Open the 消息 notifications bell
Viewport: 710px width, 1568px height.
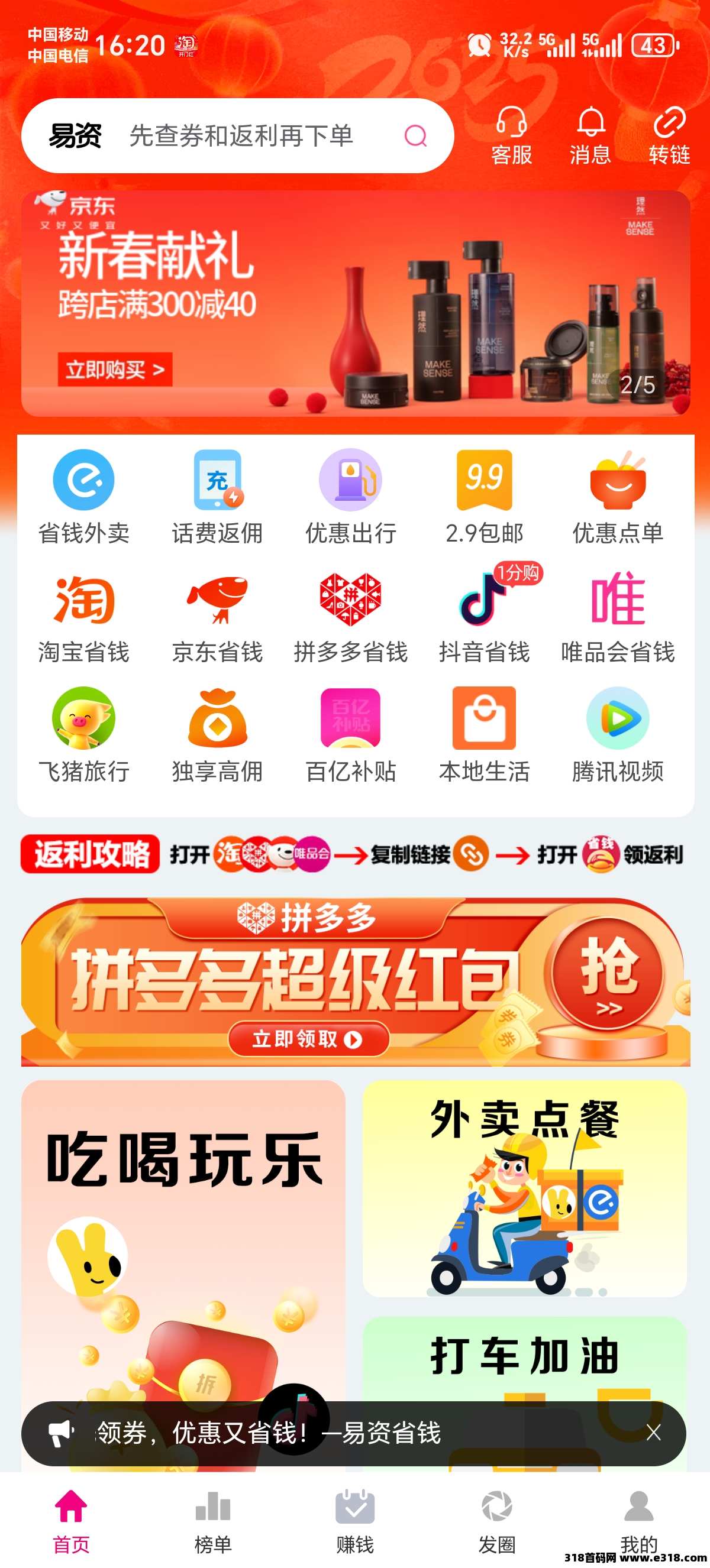coord(590,136)
